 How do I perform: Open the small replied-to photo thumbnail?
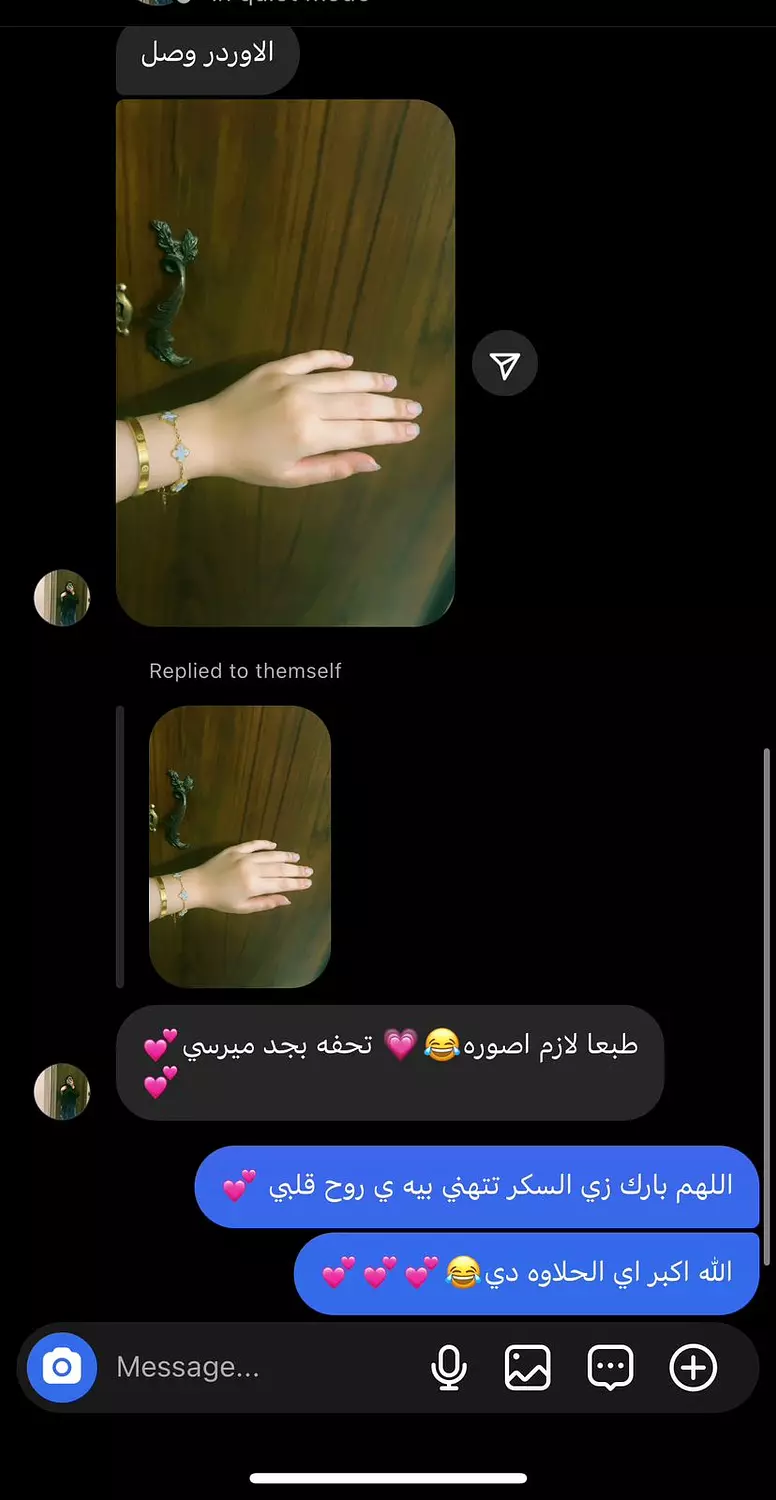click(240, 847)
